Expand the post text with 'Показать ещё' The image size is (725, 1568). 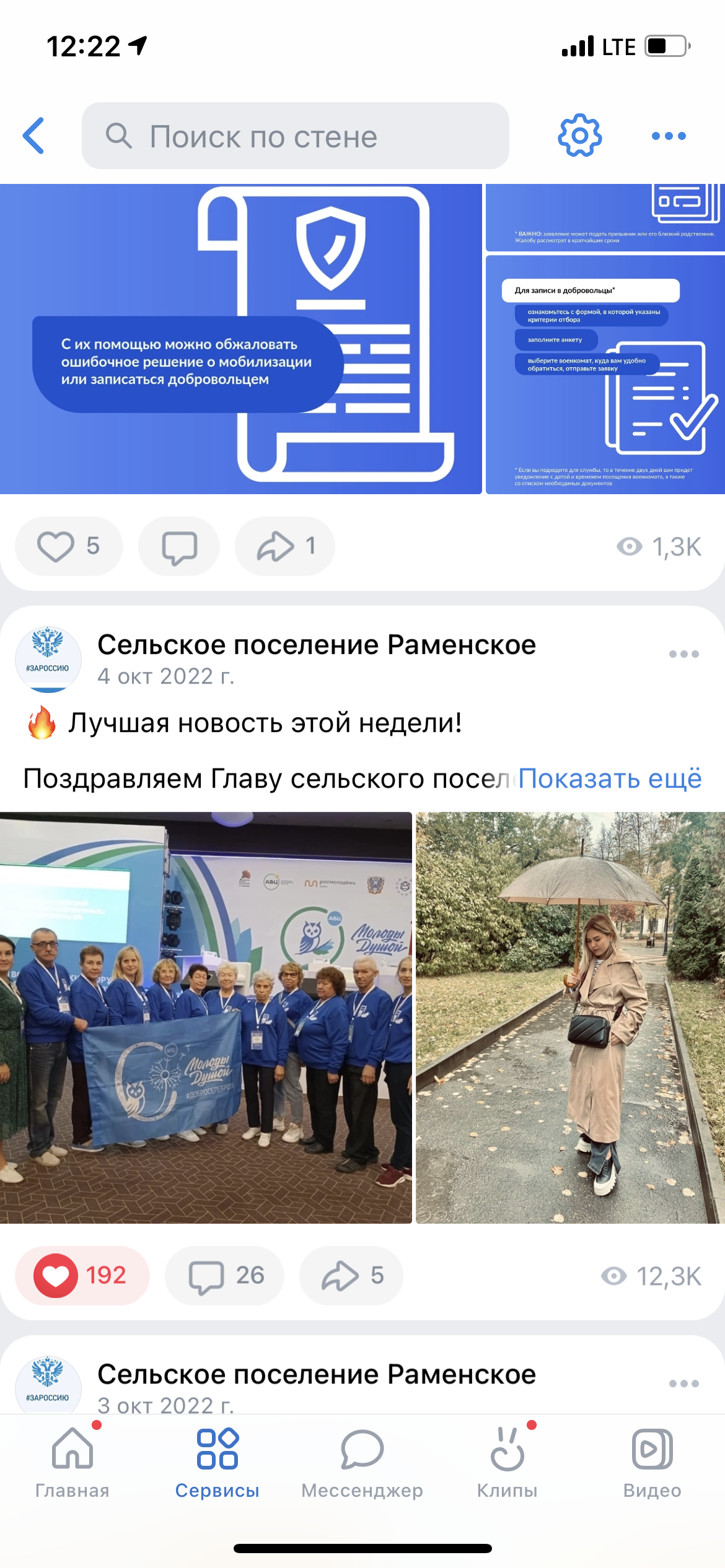610,778
